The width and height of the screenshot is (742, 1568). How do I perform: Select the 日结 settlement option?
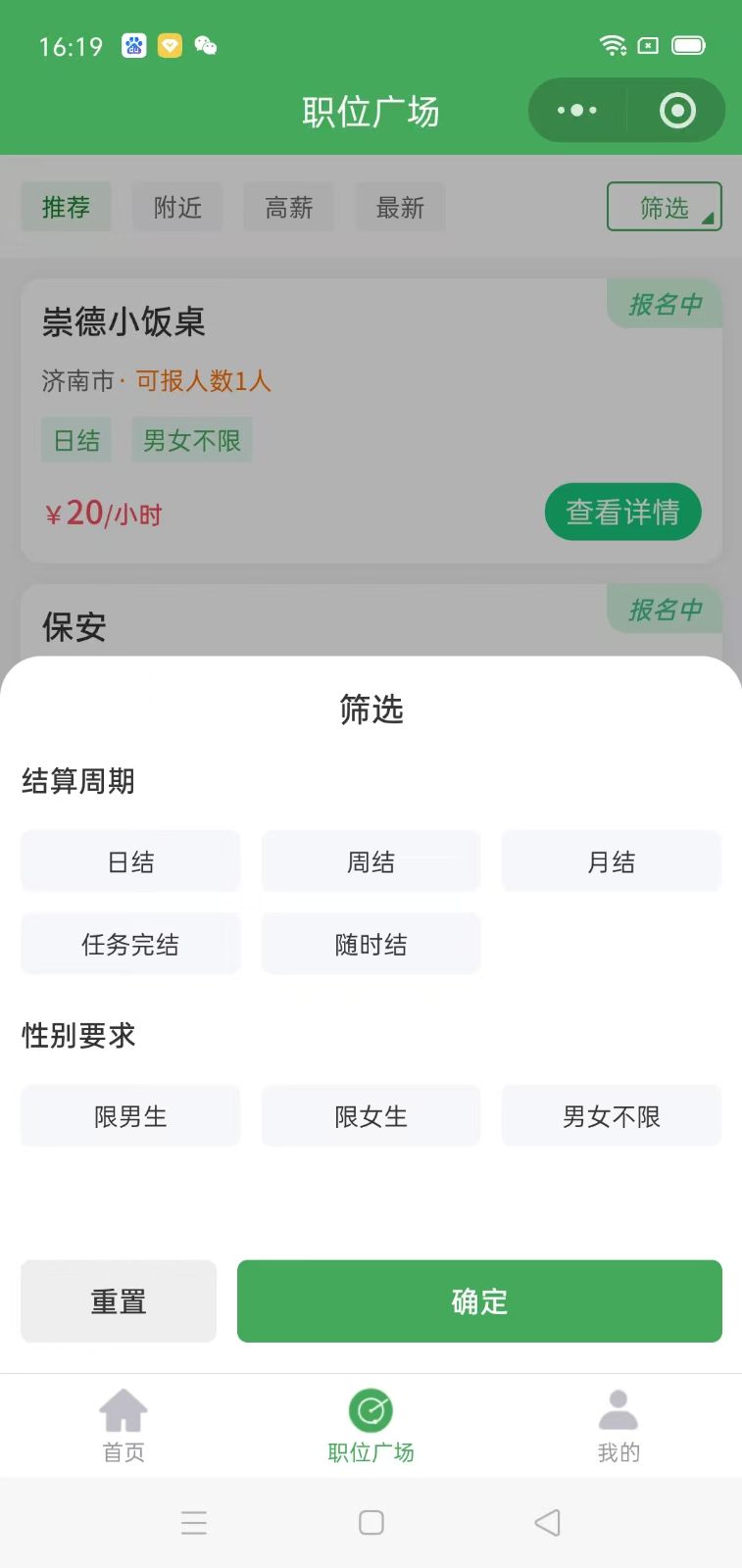(130, 862)
